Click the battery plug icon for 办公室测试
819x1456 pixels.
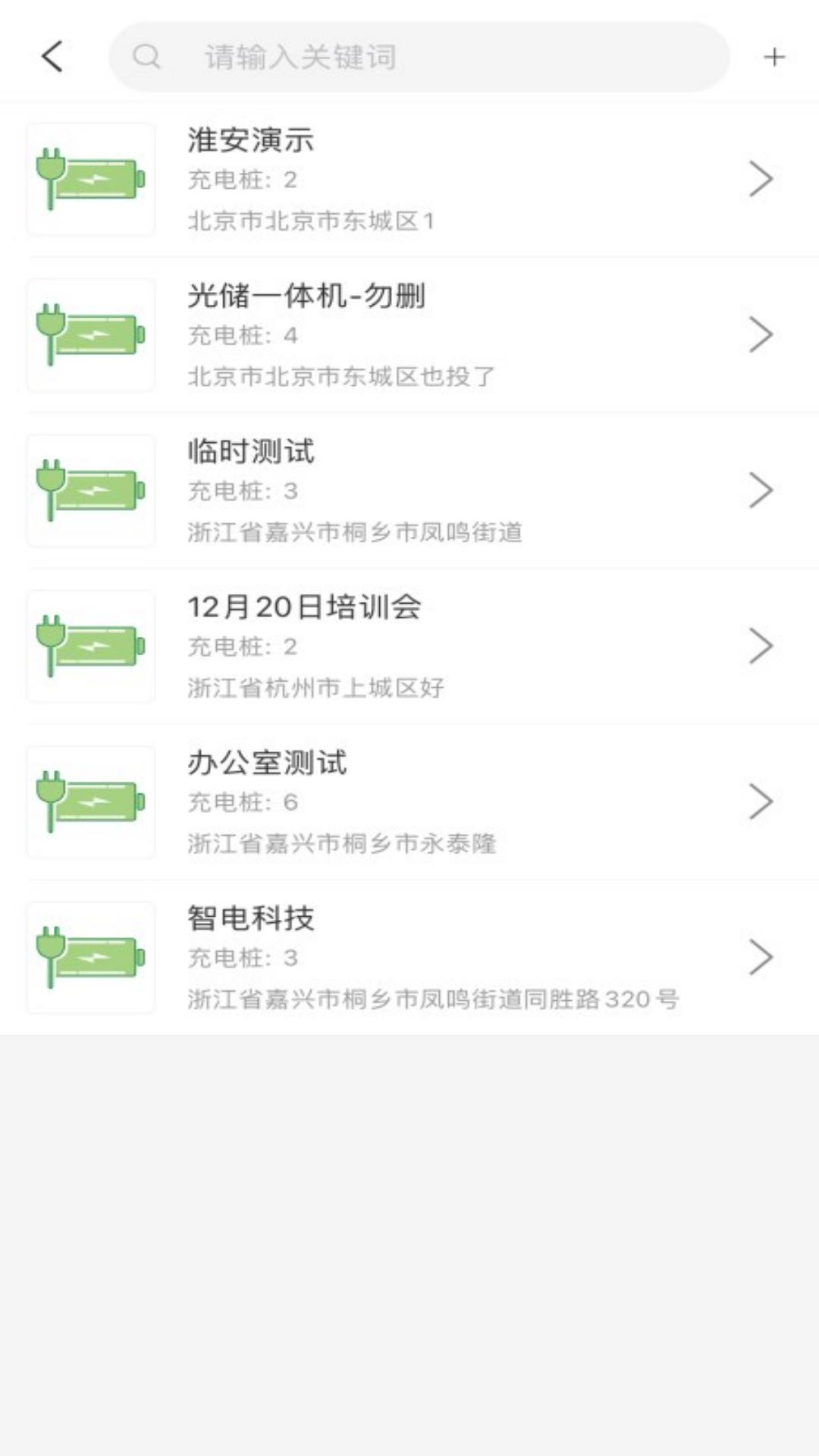89,802
